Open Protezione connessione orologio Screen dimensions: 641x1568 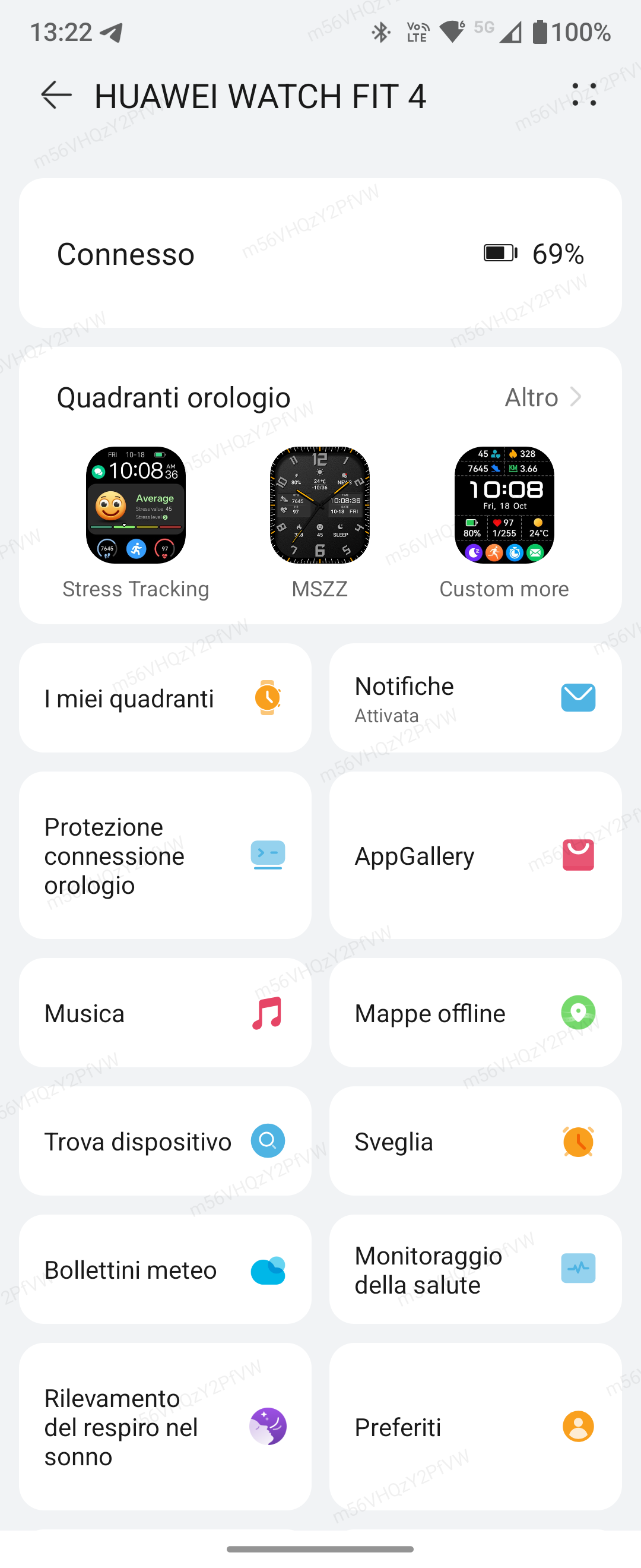pos(165,855)
